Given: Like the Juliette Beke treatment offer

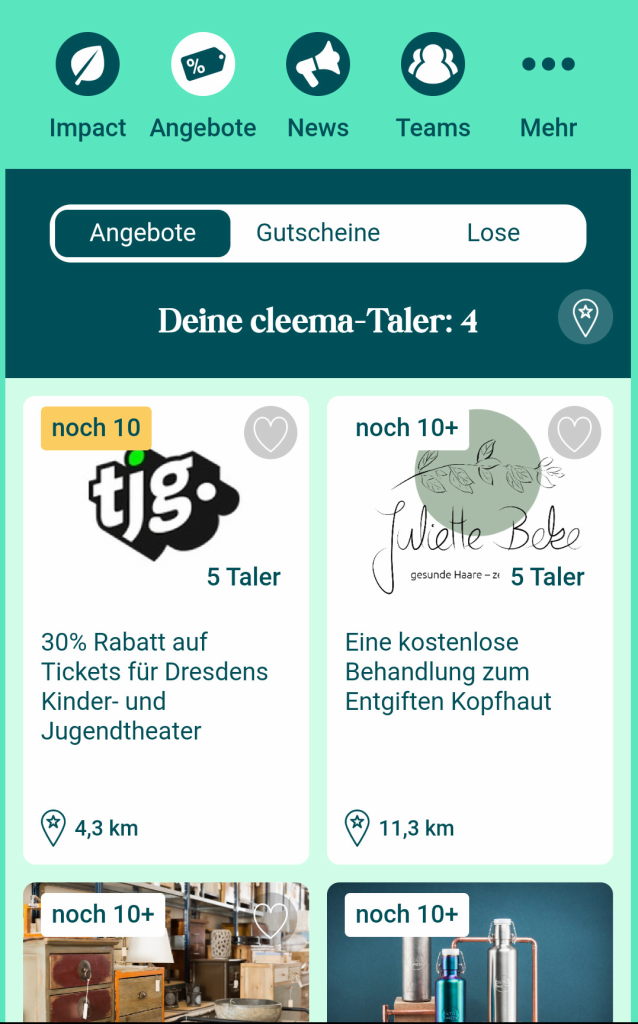Looking at the screenshot, I should click(x=574, y=433).
